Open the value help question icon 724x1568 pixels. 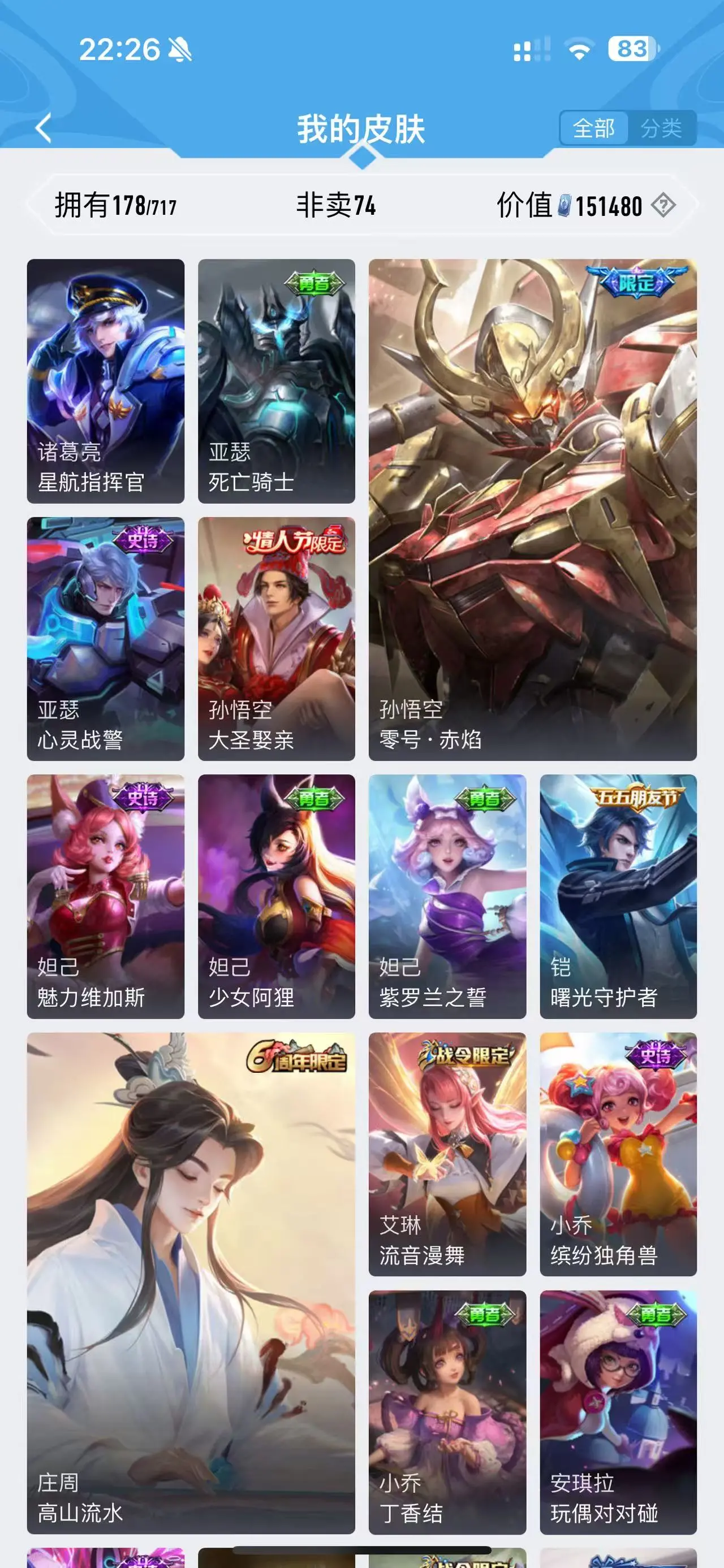(x=663, y=205)
